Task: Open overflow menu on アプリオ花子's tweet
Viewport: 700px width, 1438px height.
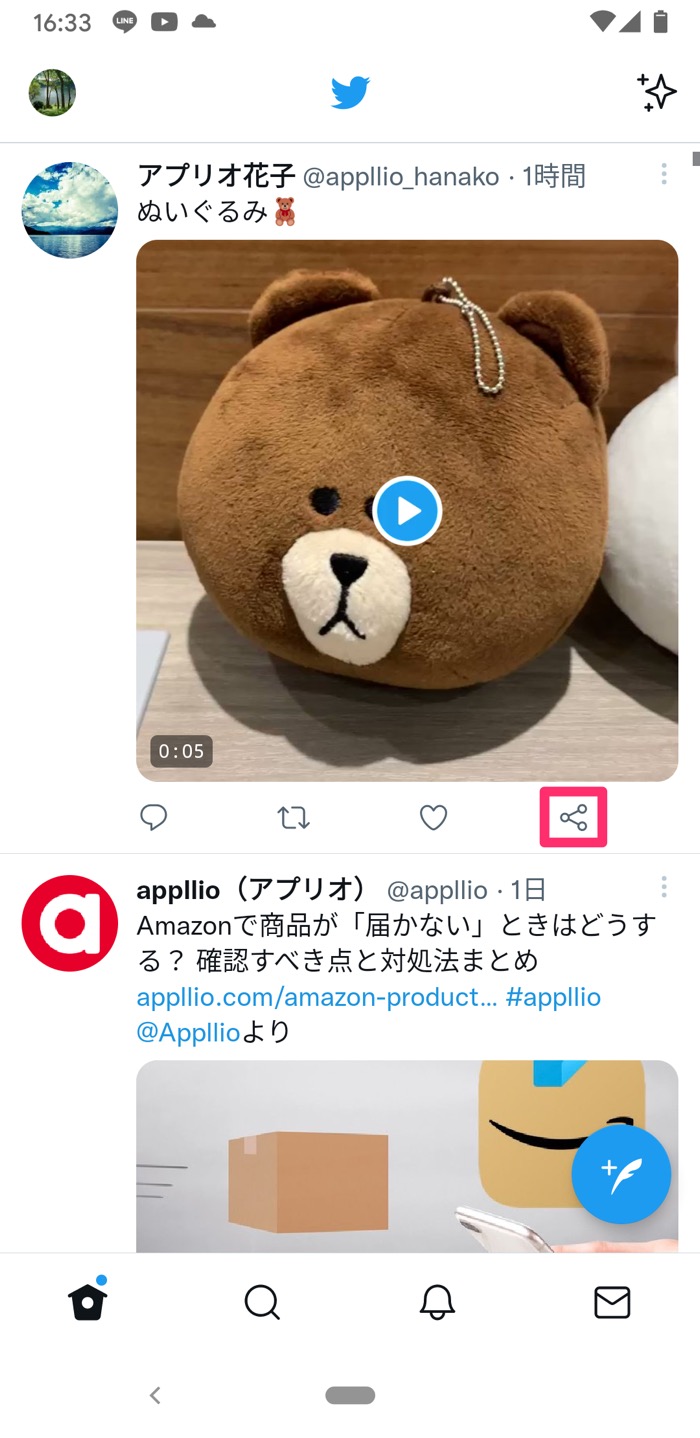Action: [x=663, y=175]
